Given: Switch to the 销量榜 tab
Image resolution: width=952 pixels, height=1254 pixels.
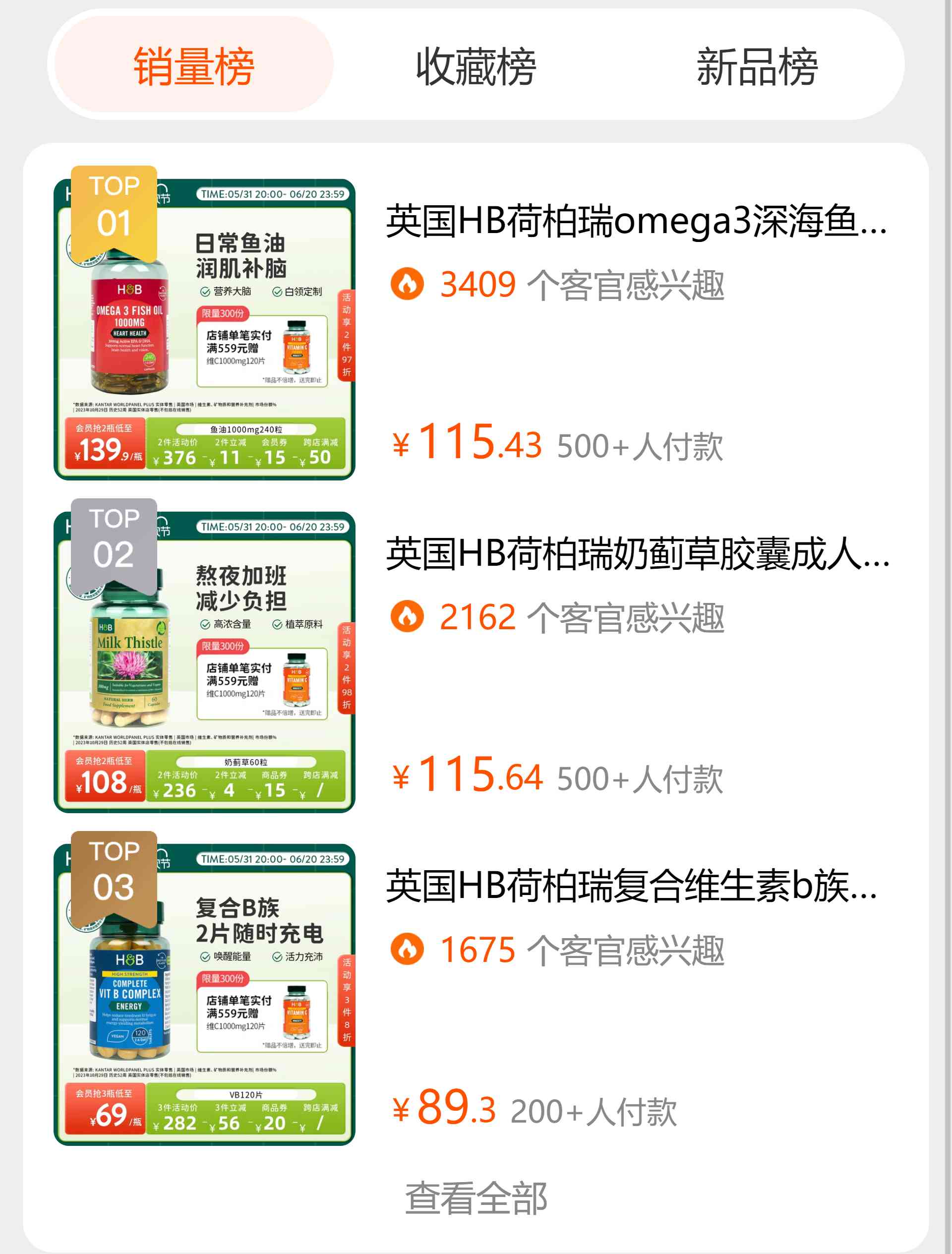Looking at the screenshot, I should click(x=193, y=66).
